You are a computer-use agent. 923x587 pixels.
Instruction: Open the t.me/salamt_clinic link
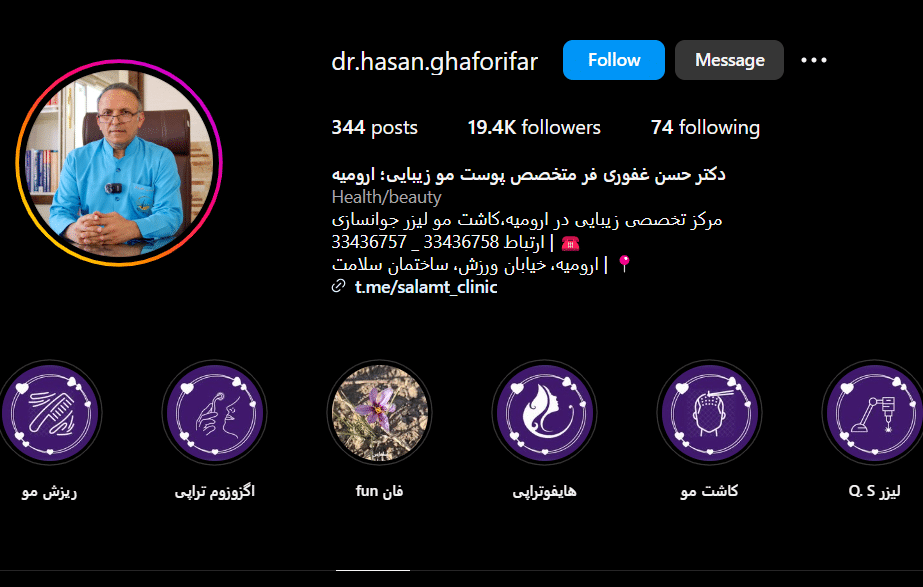click(426, 287)
